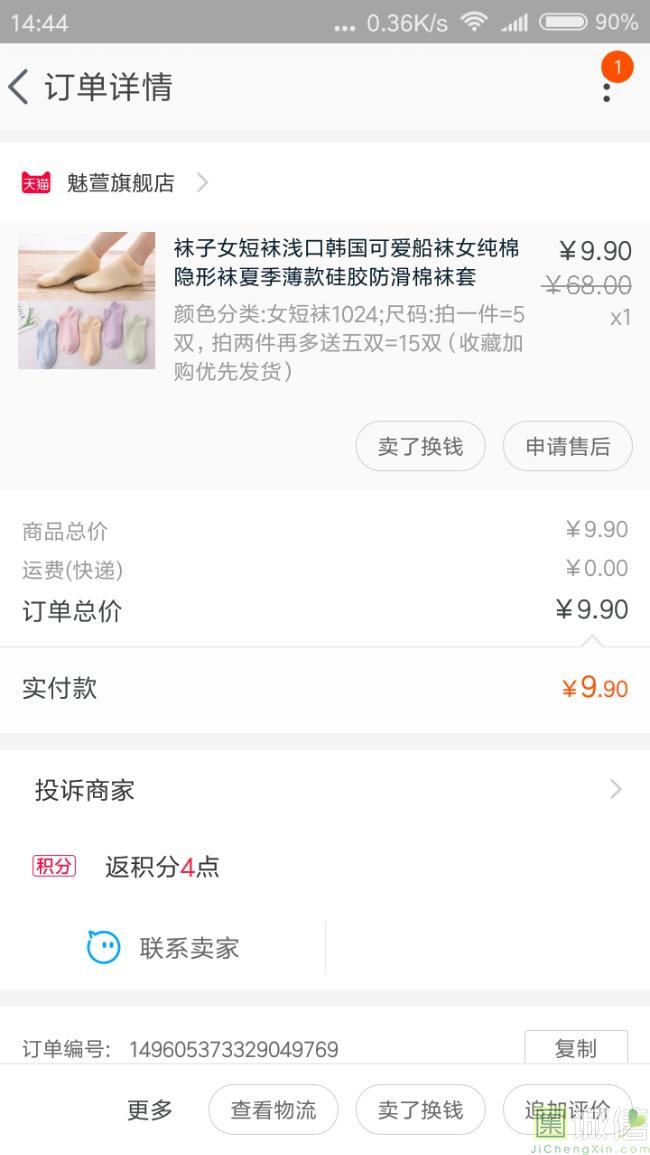The image size is (650, 1155).
Task: Open 投诉商家 row
Action: click(325, 790)
